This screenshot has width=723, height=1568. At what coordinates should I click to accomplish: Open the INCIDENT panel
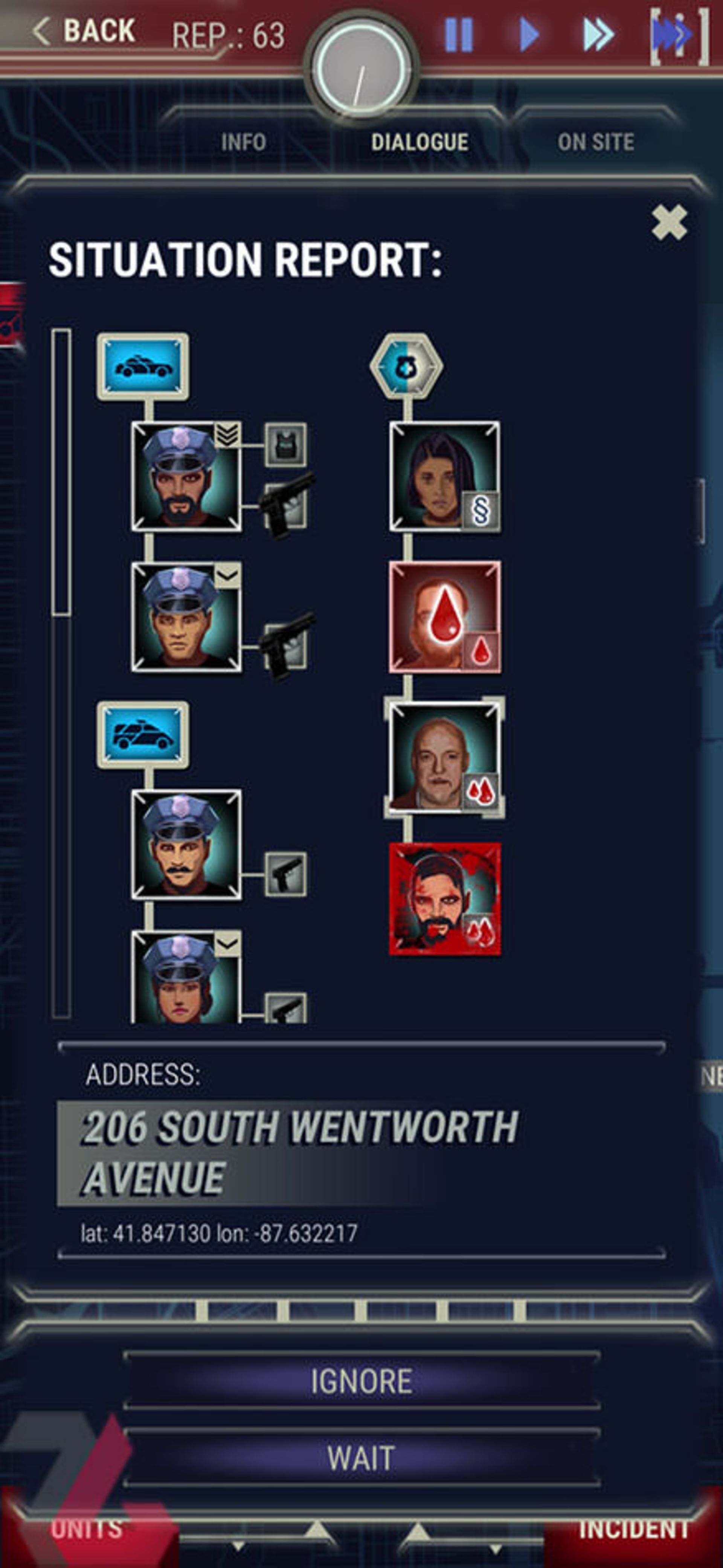tap(633, 1528)
